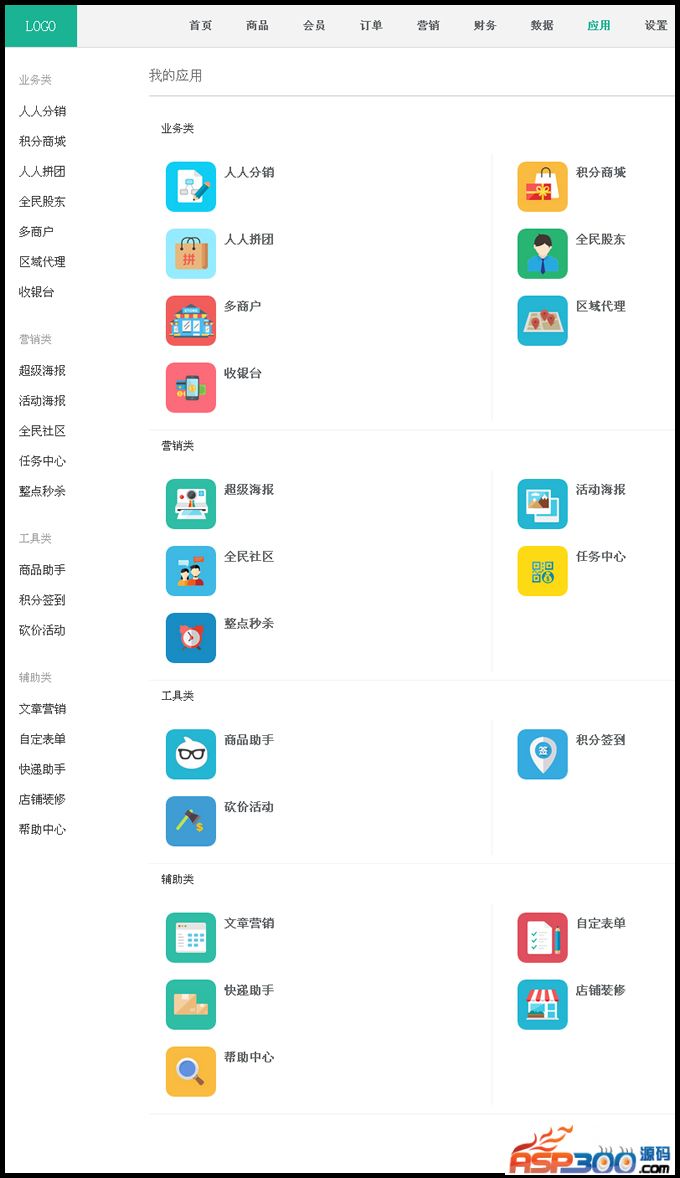Open the 订单 top navigation tab
Screen dimensions: 680x1178
(371, 26)
